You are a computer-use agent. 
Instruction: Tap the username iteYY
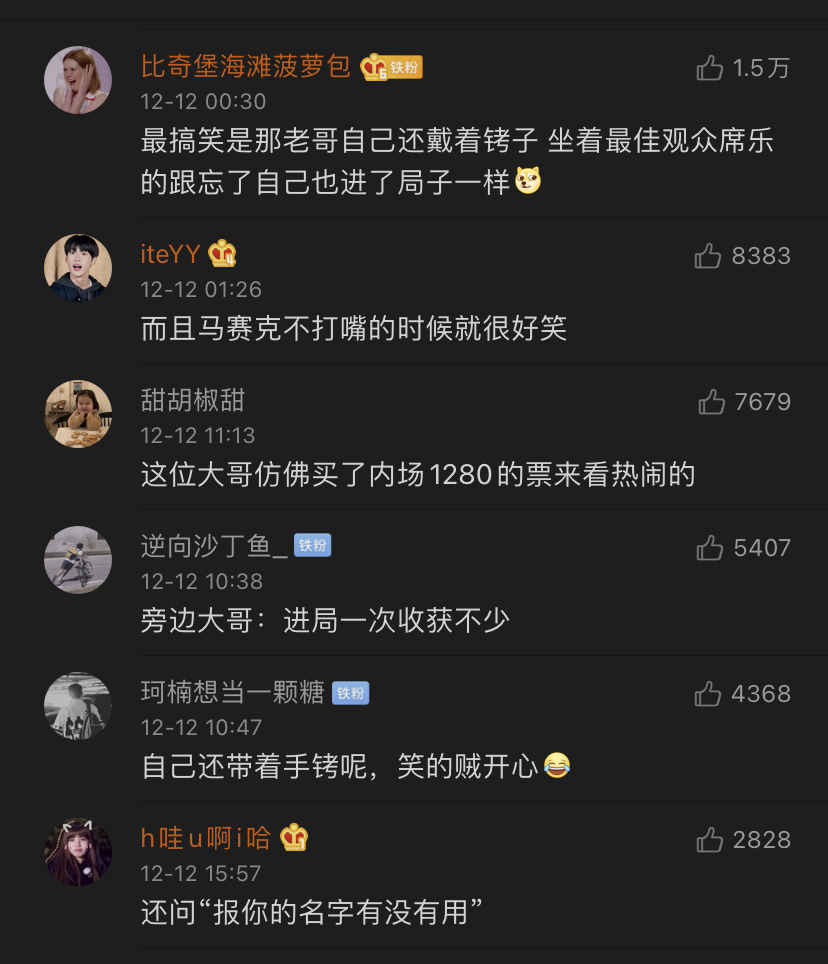click(x=171, y=254)
